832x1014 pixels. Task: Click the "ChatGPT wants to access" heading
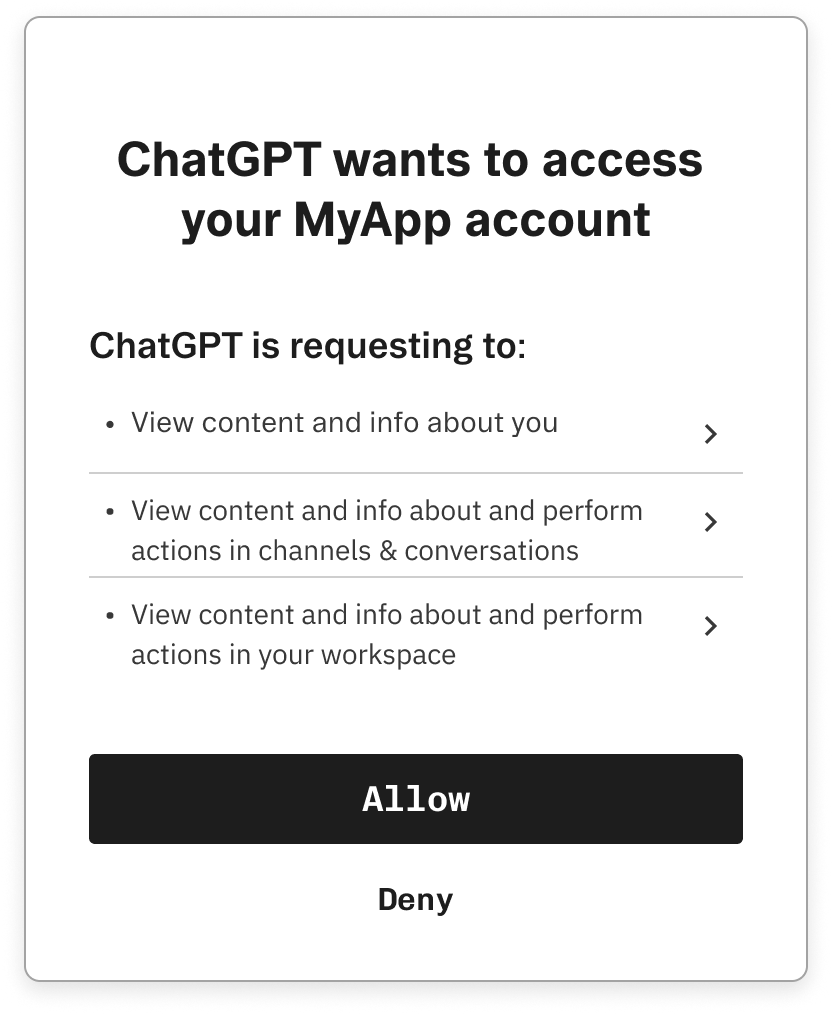416,188
